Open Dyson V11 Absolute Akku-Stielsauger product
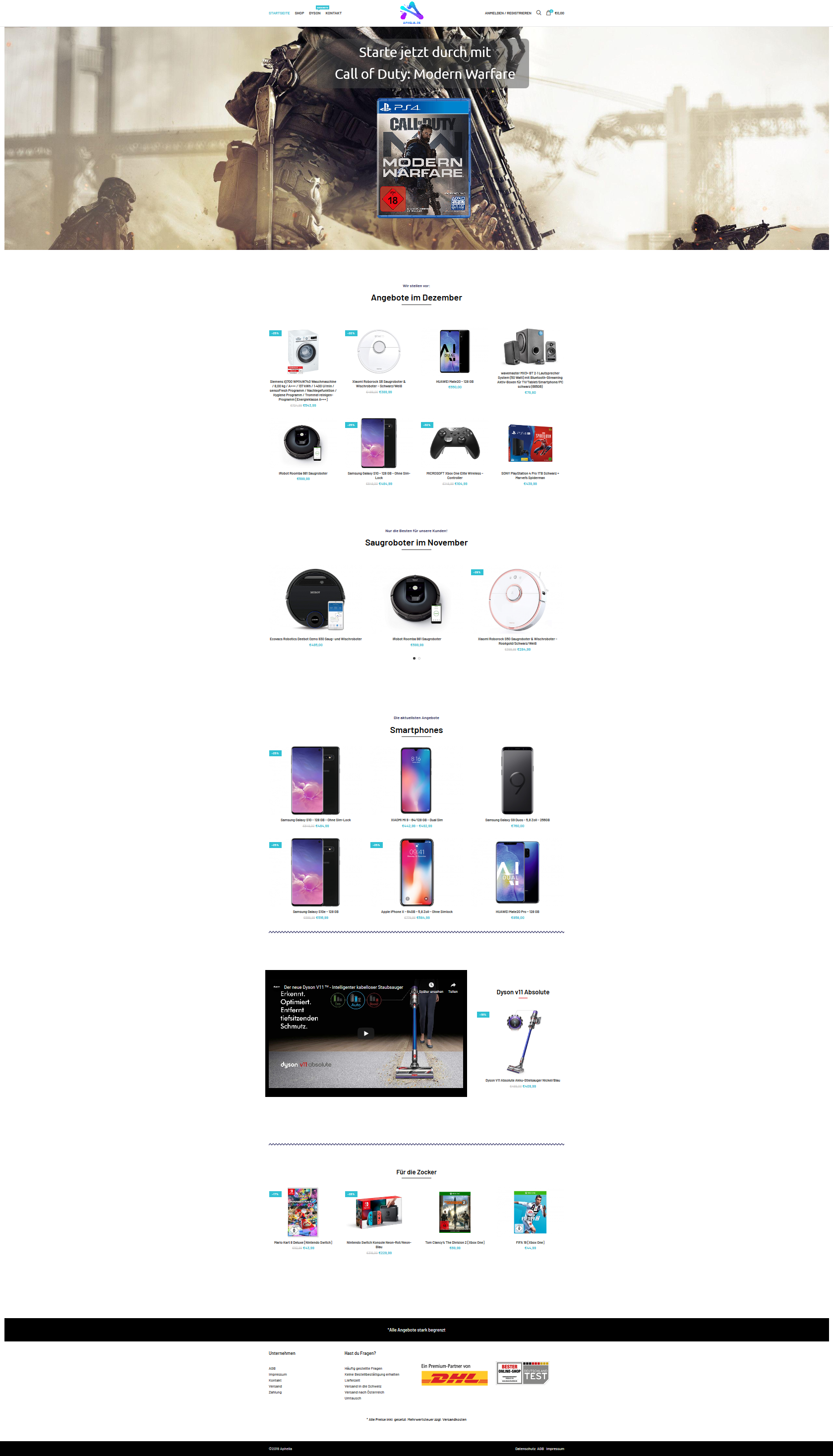This screenshot has width=833, height=1456. pos(523,1080)
